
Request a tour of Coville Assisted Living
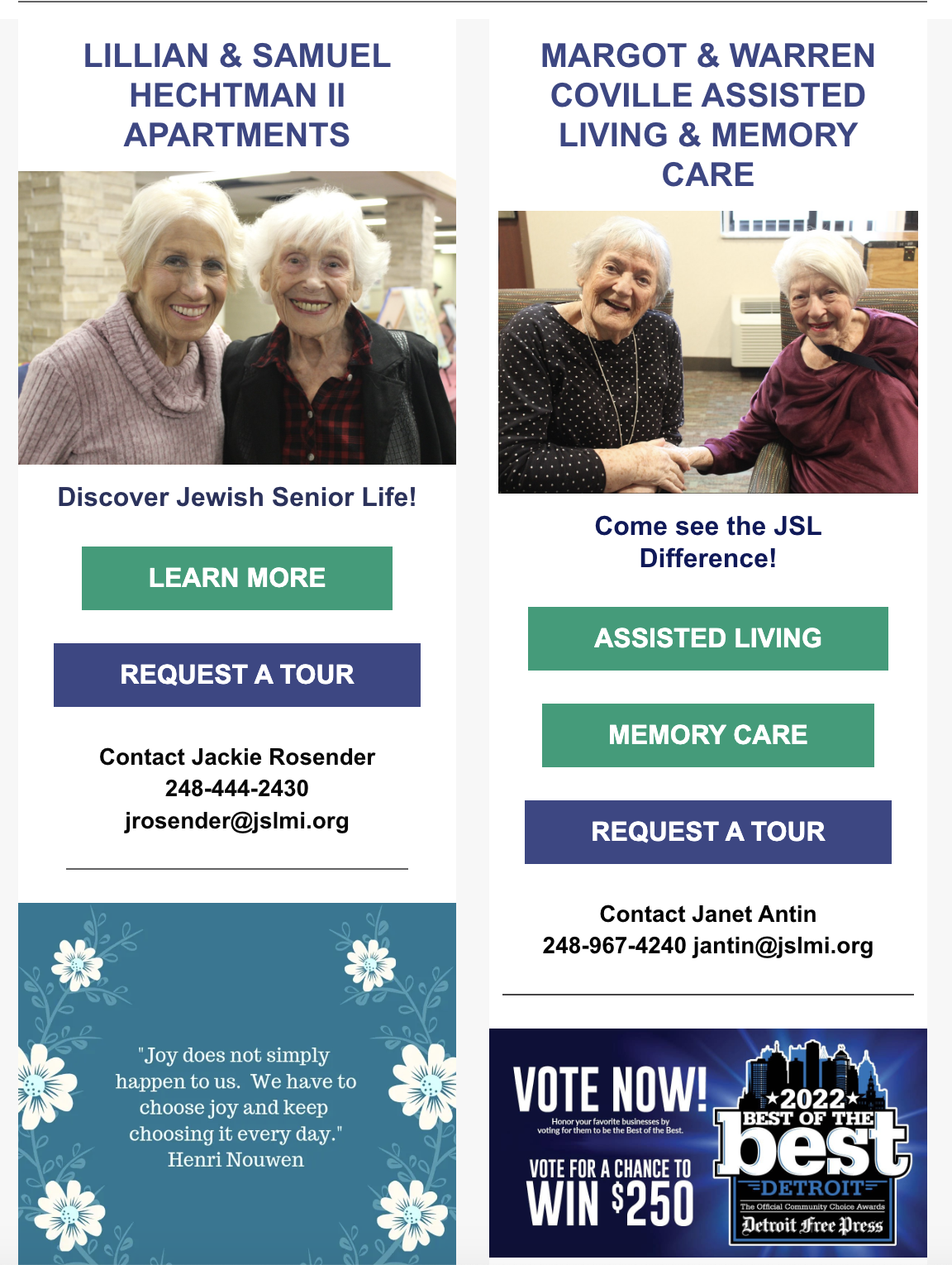(x=707, y=832)
